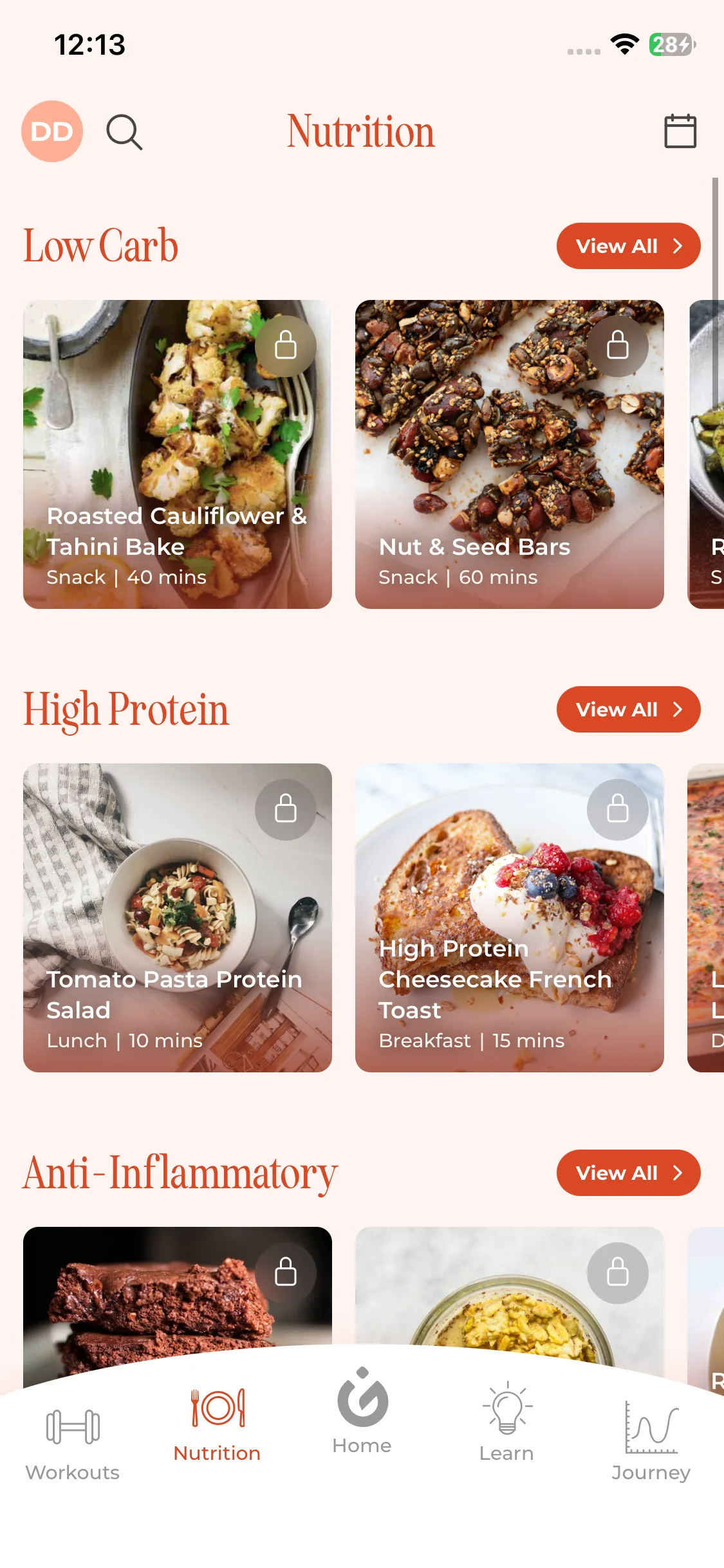
Task: Switch to the Learn tab
Action: 506,1423
